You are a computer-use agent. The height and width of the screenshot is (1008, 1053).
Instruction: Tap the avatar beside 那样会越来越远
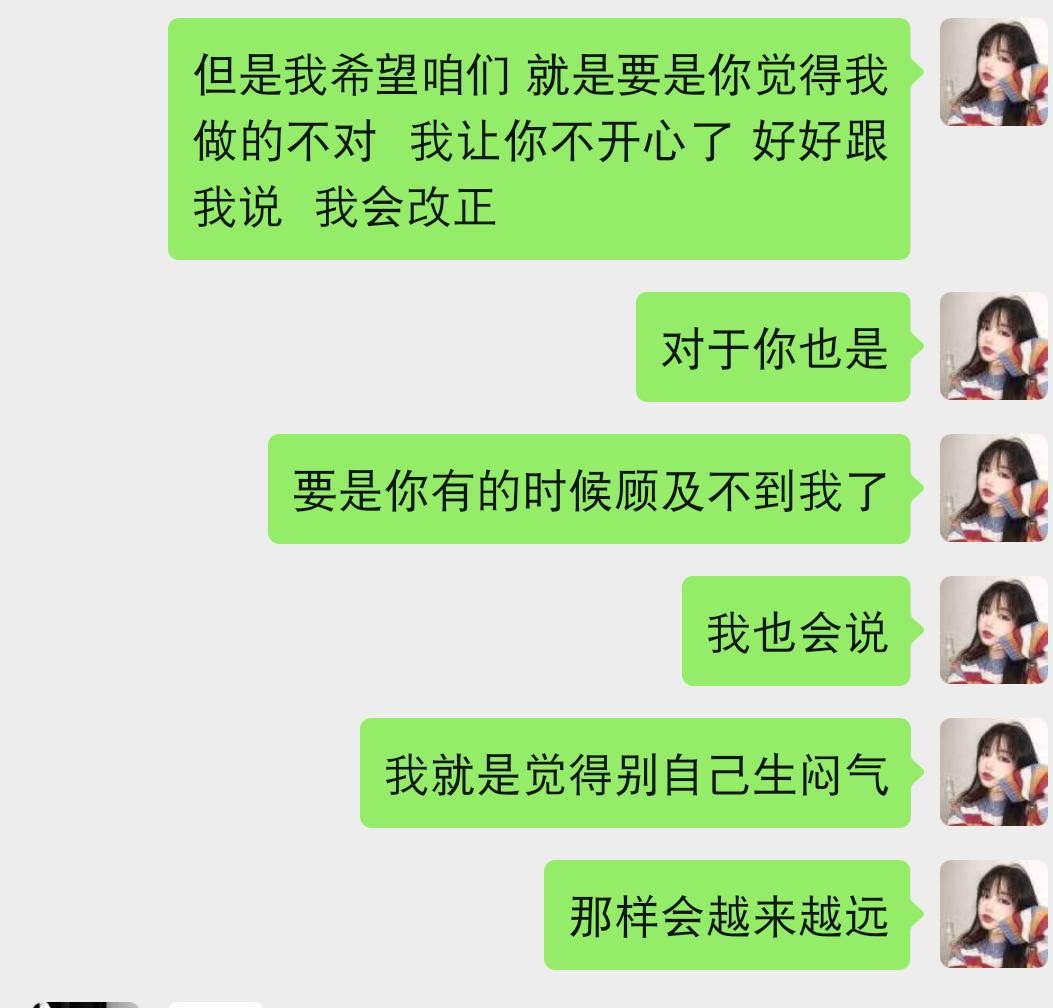coord(993,914)
